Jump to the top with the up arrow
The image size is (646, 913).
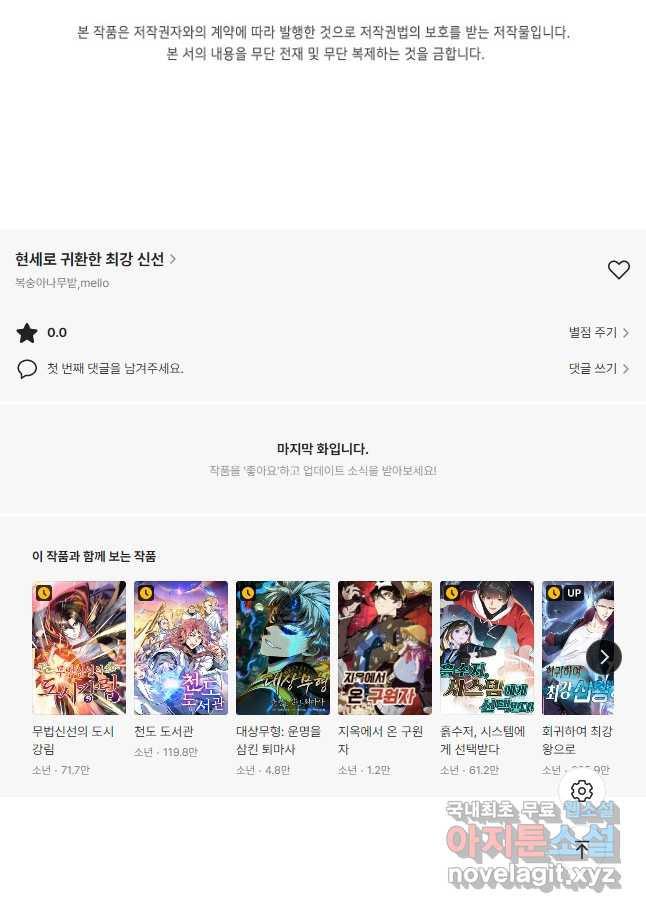[x=582, y=850]
